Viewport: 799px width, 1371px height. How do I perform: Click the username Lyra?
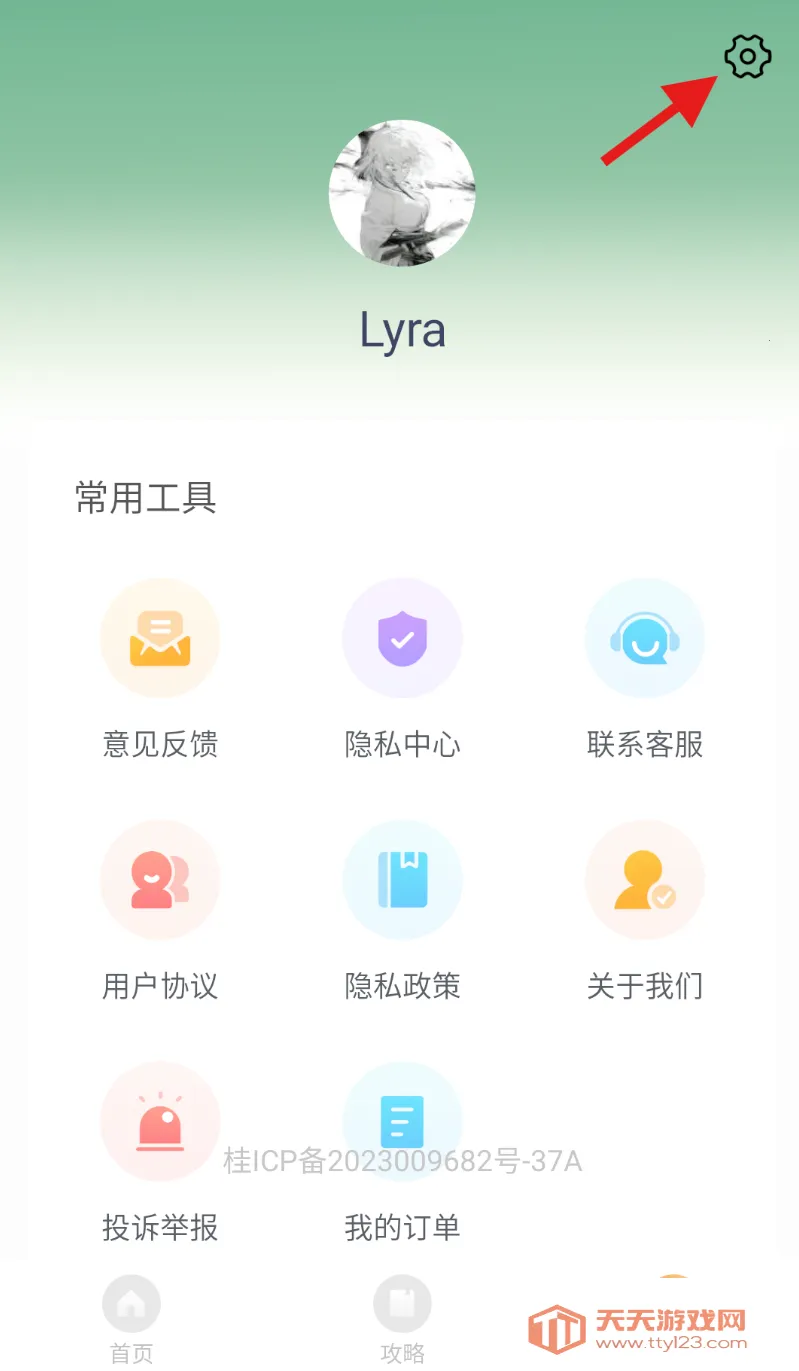pos(402,330)
